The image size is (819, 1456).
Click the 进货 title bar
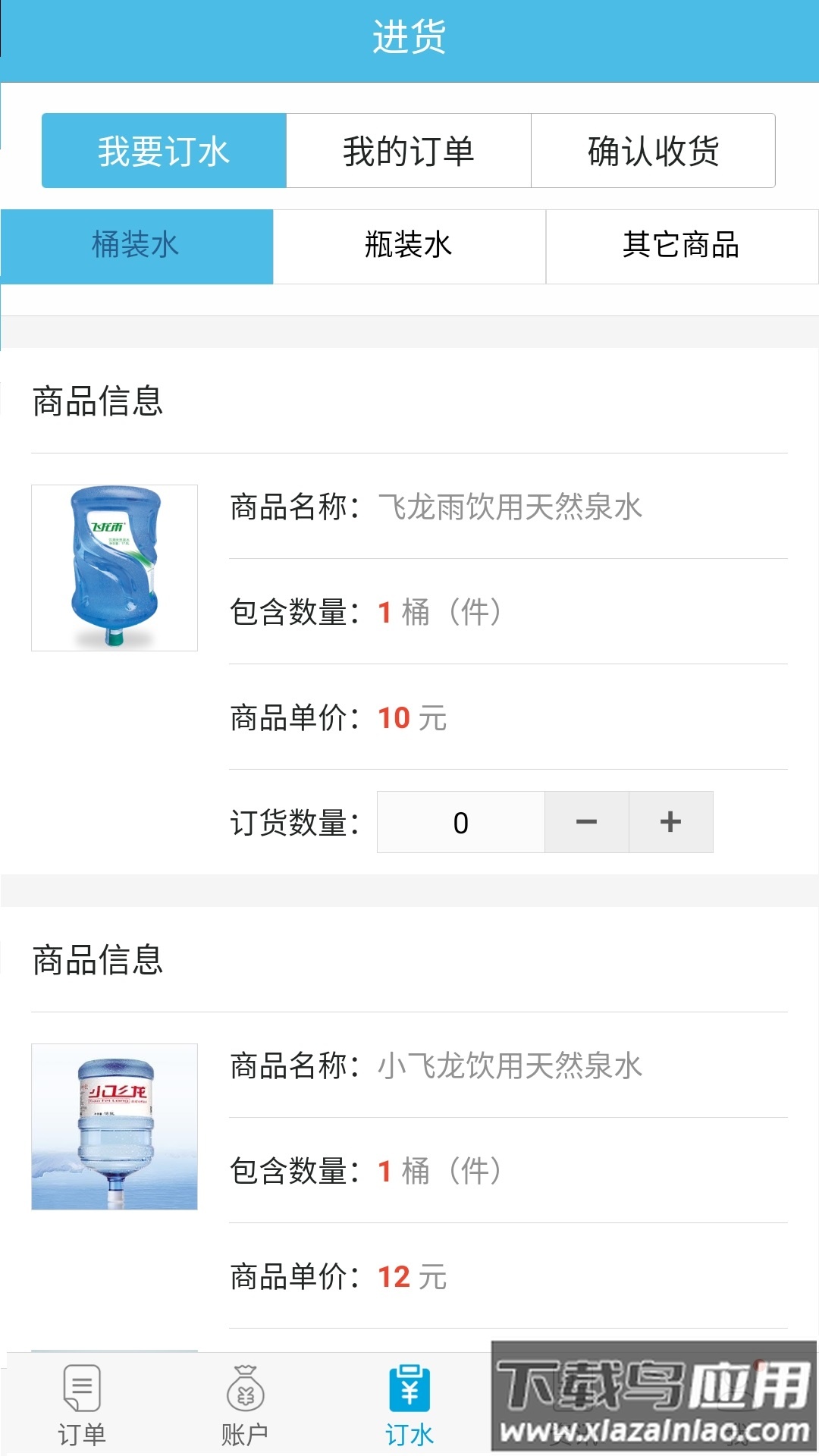click(409, 34)
